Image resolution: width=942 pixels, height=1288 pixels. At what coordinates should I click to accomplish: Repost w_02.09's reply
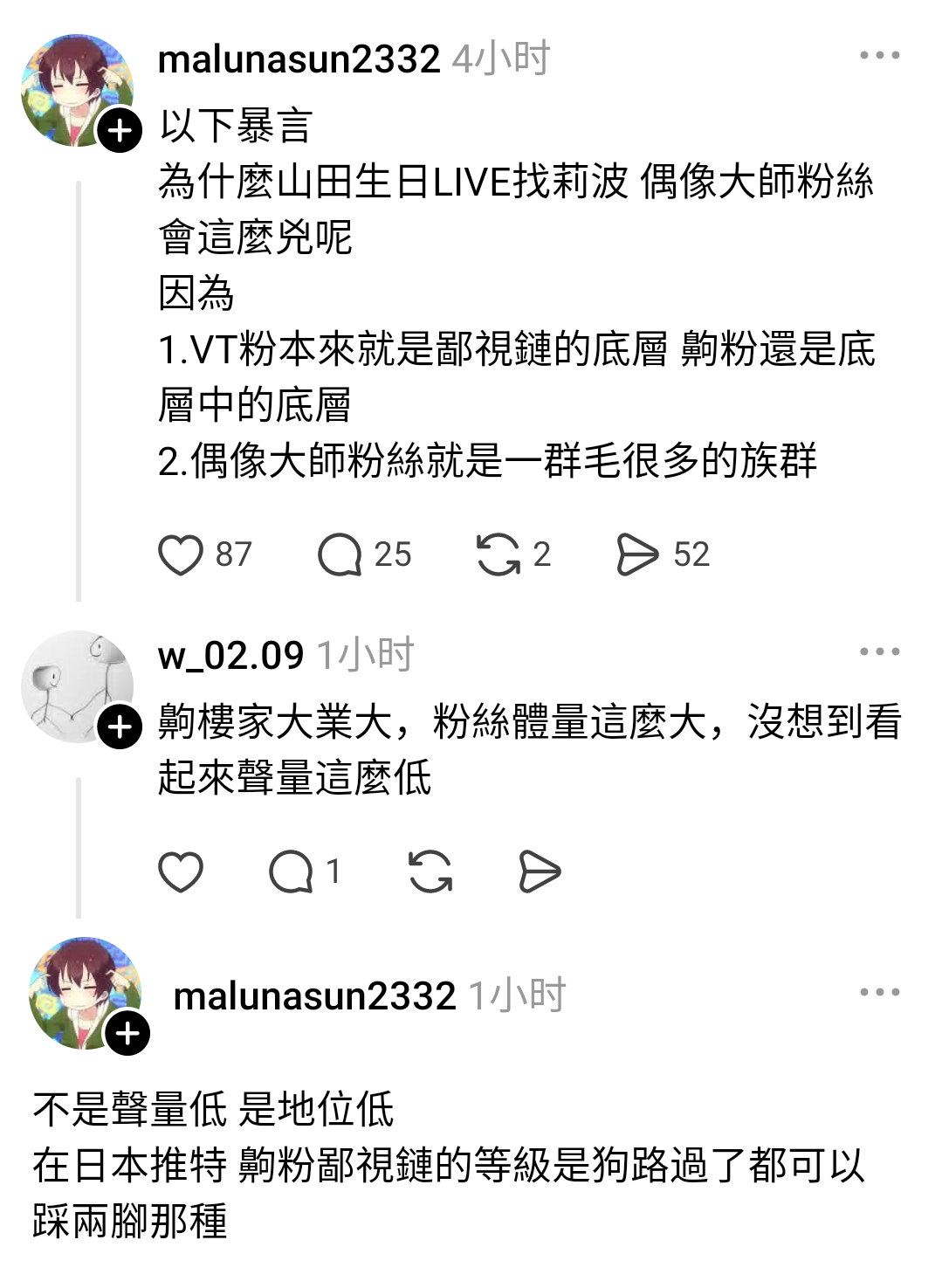coord(430,871)
